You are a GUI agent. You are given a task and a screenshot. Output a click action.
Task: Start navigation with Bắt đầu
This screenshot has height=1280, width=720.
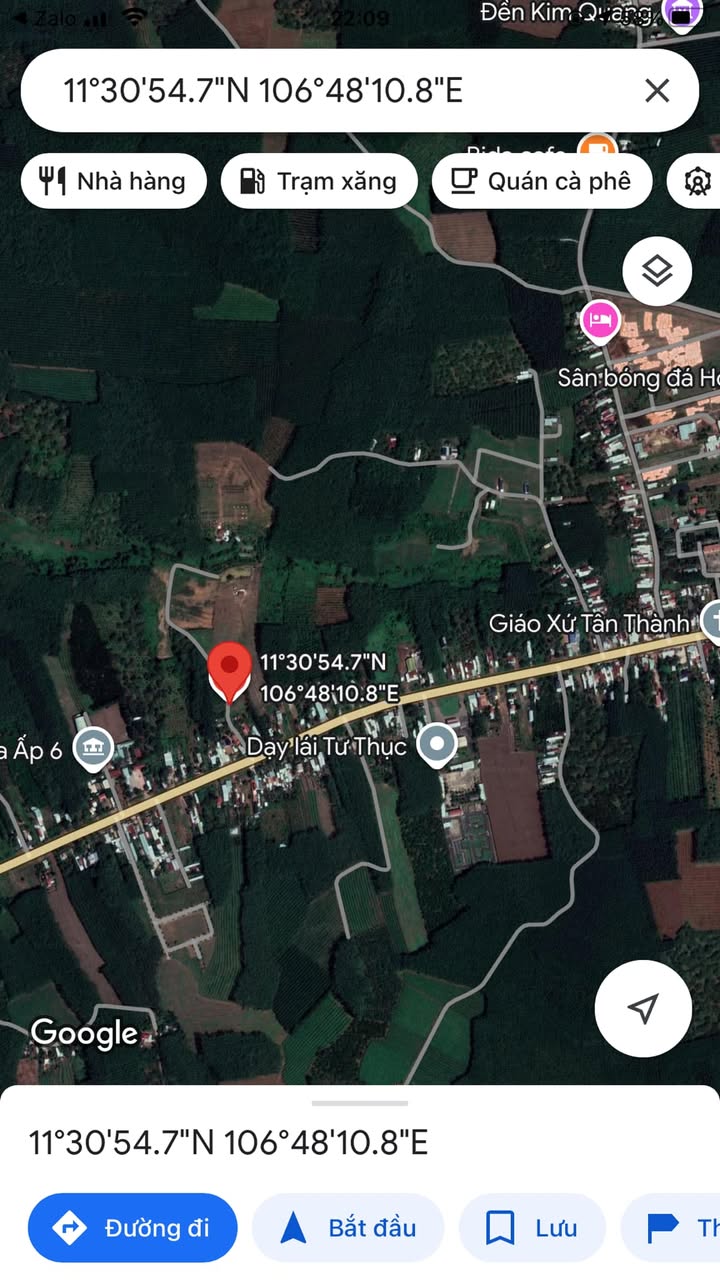(348, 1228)
